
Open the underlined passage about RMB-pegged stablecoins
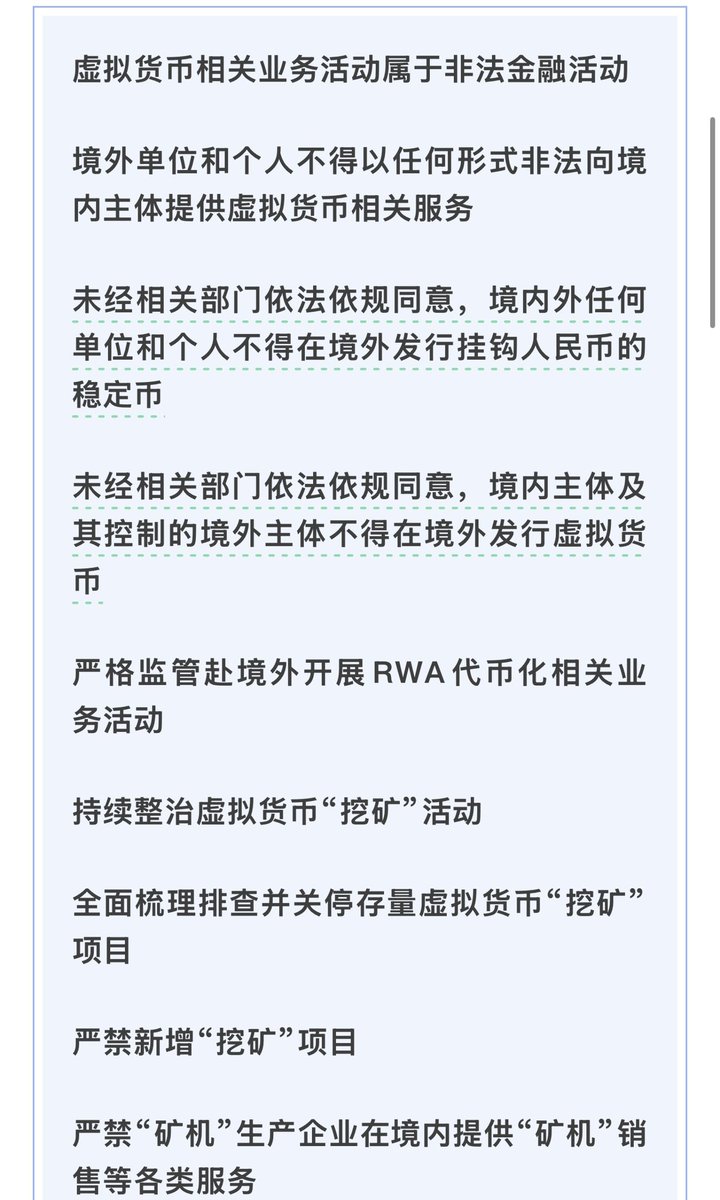click(359, 348)
